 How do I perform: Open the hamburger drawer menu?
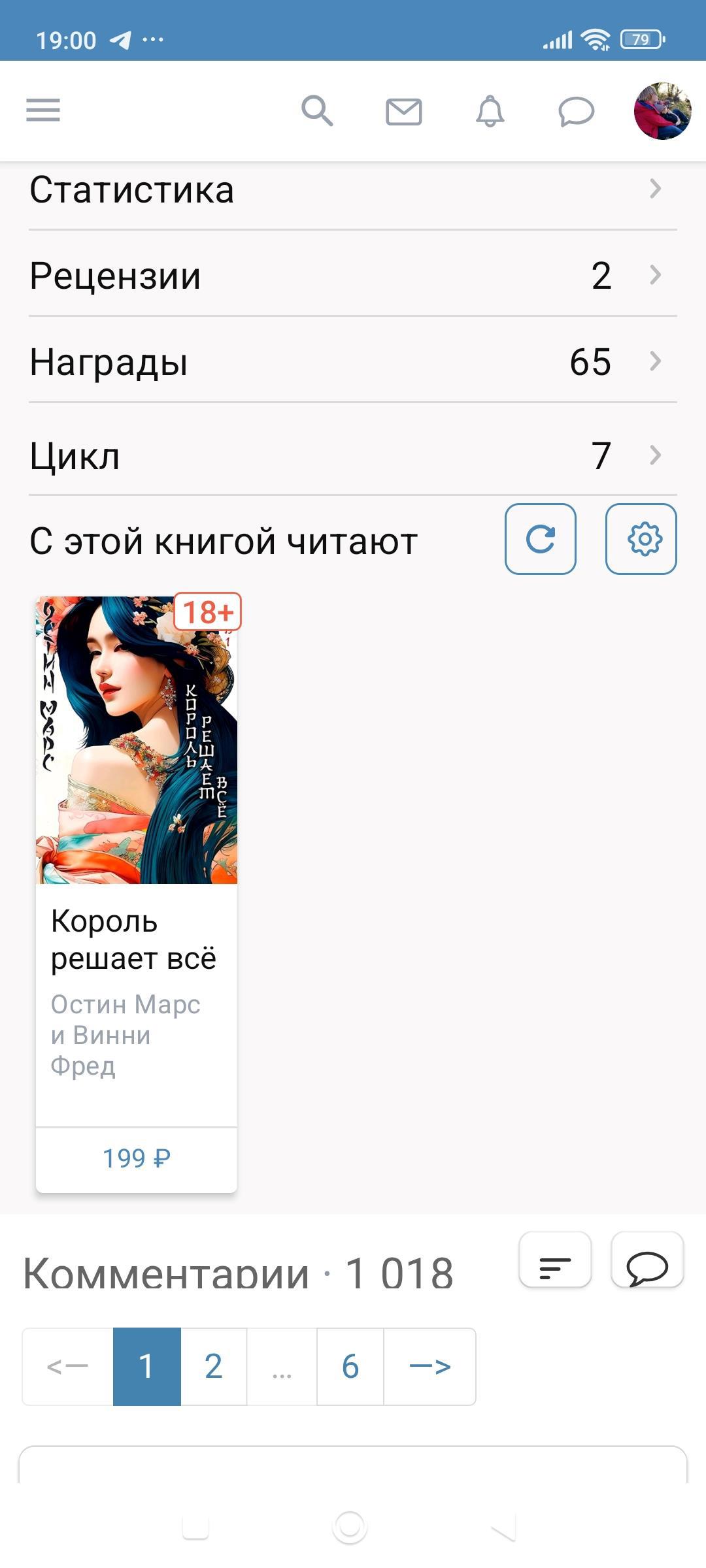coord(43,110)
